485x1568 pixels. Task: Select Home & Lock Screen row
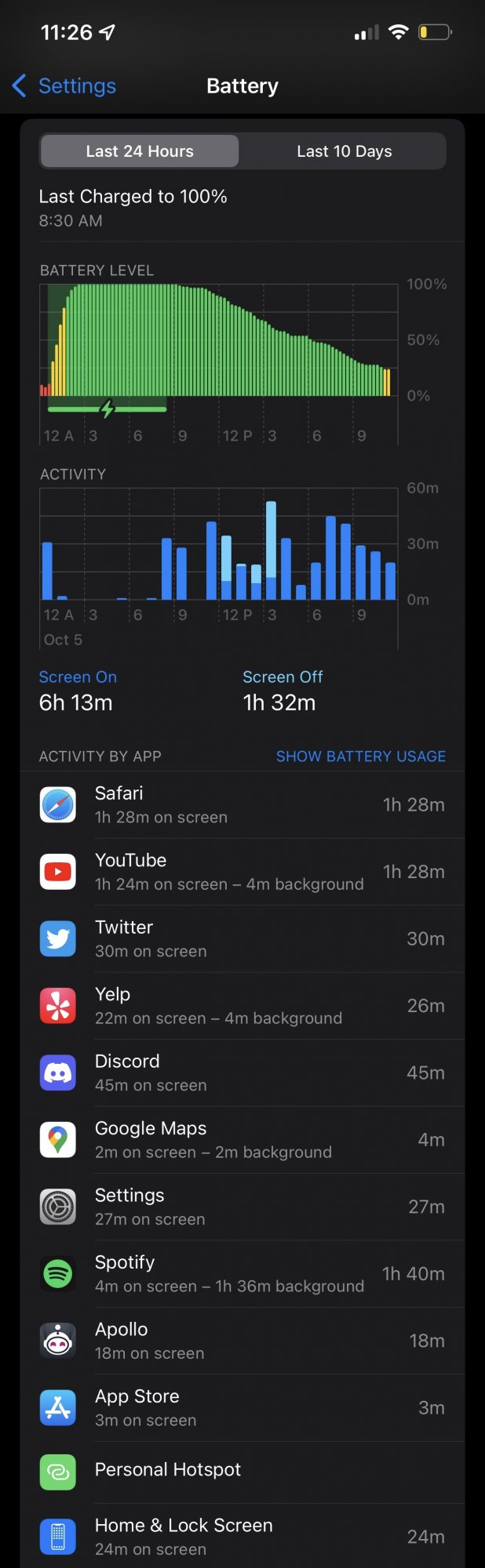[242, 1537]
